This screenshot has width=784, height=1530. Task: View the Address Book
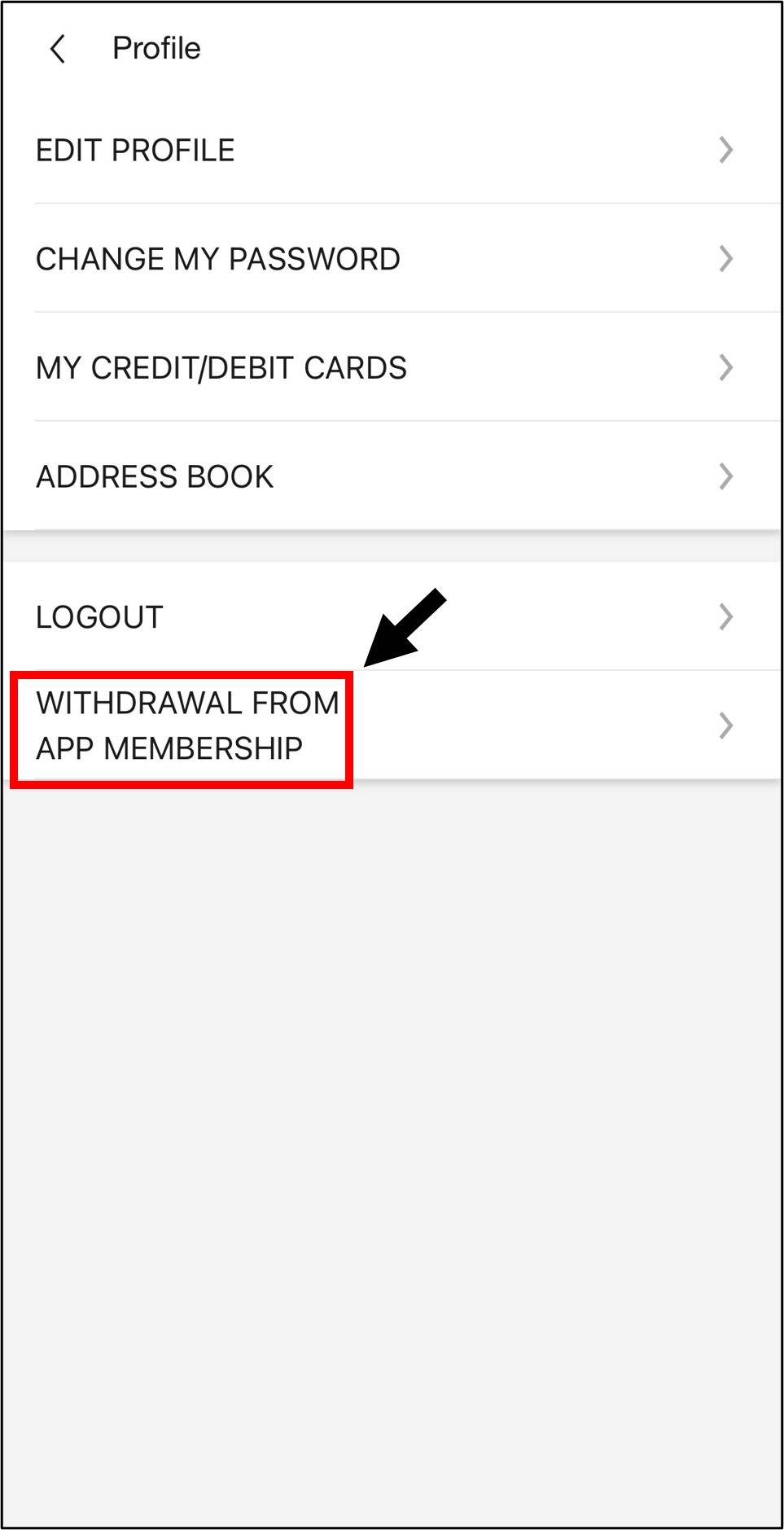[x=391, y=476]
